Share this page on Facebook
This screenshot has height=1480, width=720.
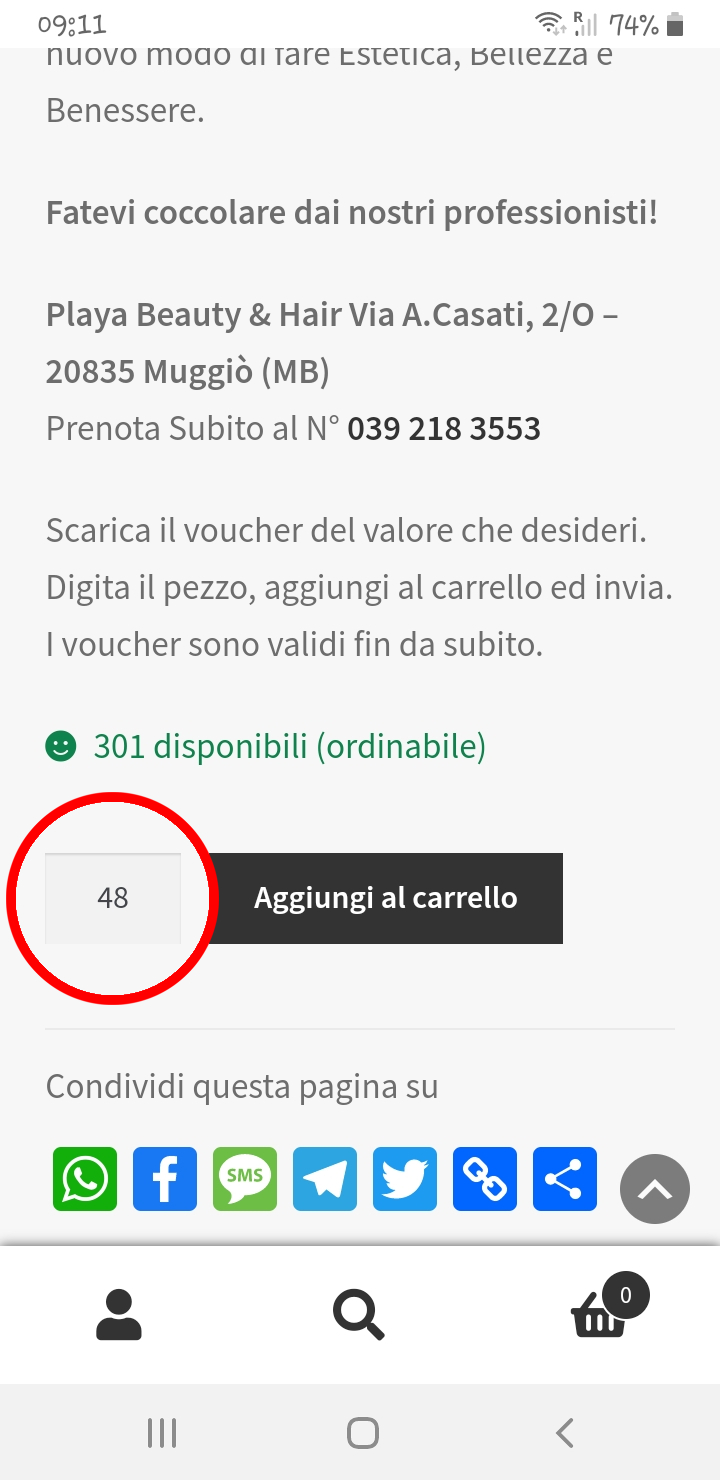[x=165, y=1179]
